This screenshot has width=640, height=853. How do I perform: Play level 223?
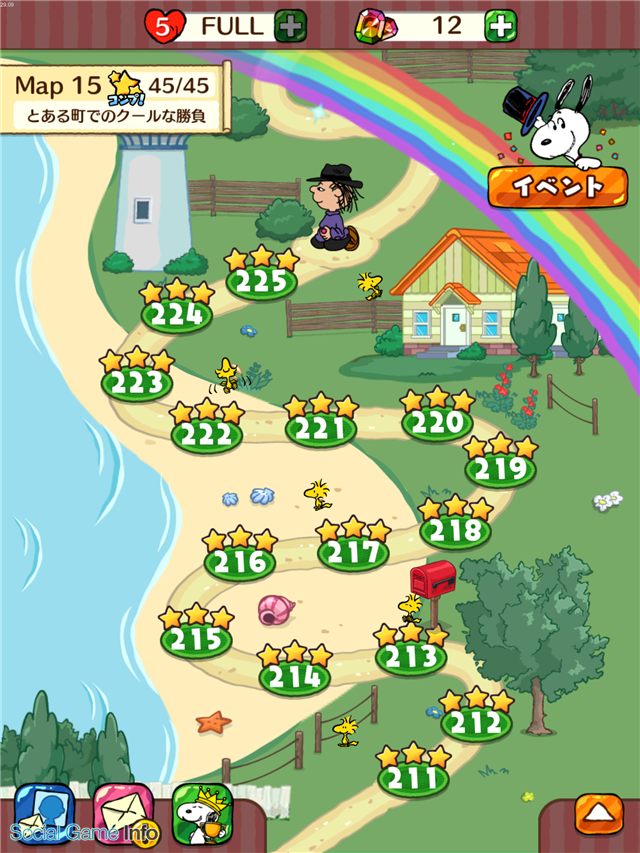click(136, 382)
